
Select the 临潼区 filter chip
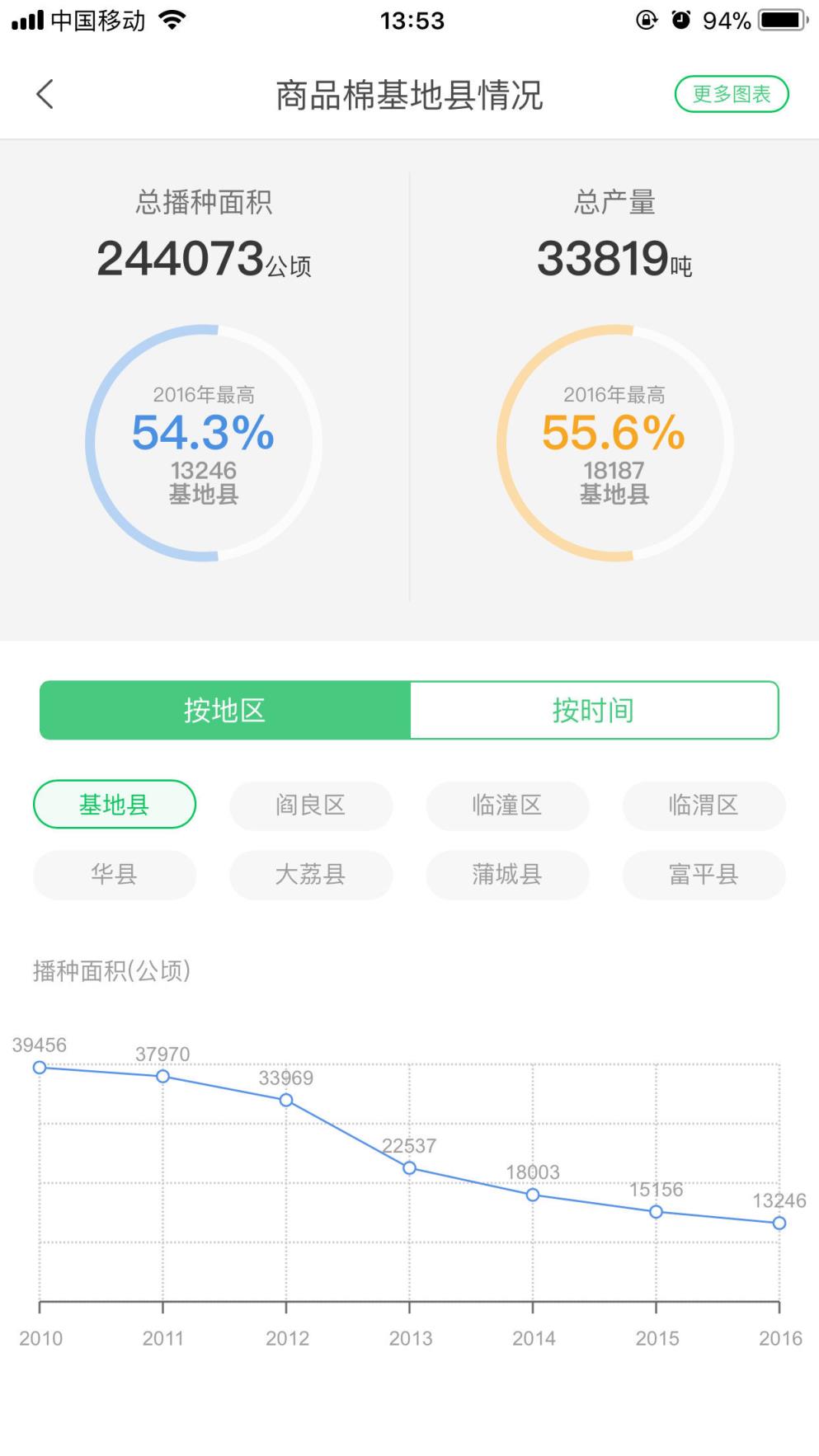coord(506,805)
